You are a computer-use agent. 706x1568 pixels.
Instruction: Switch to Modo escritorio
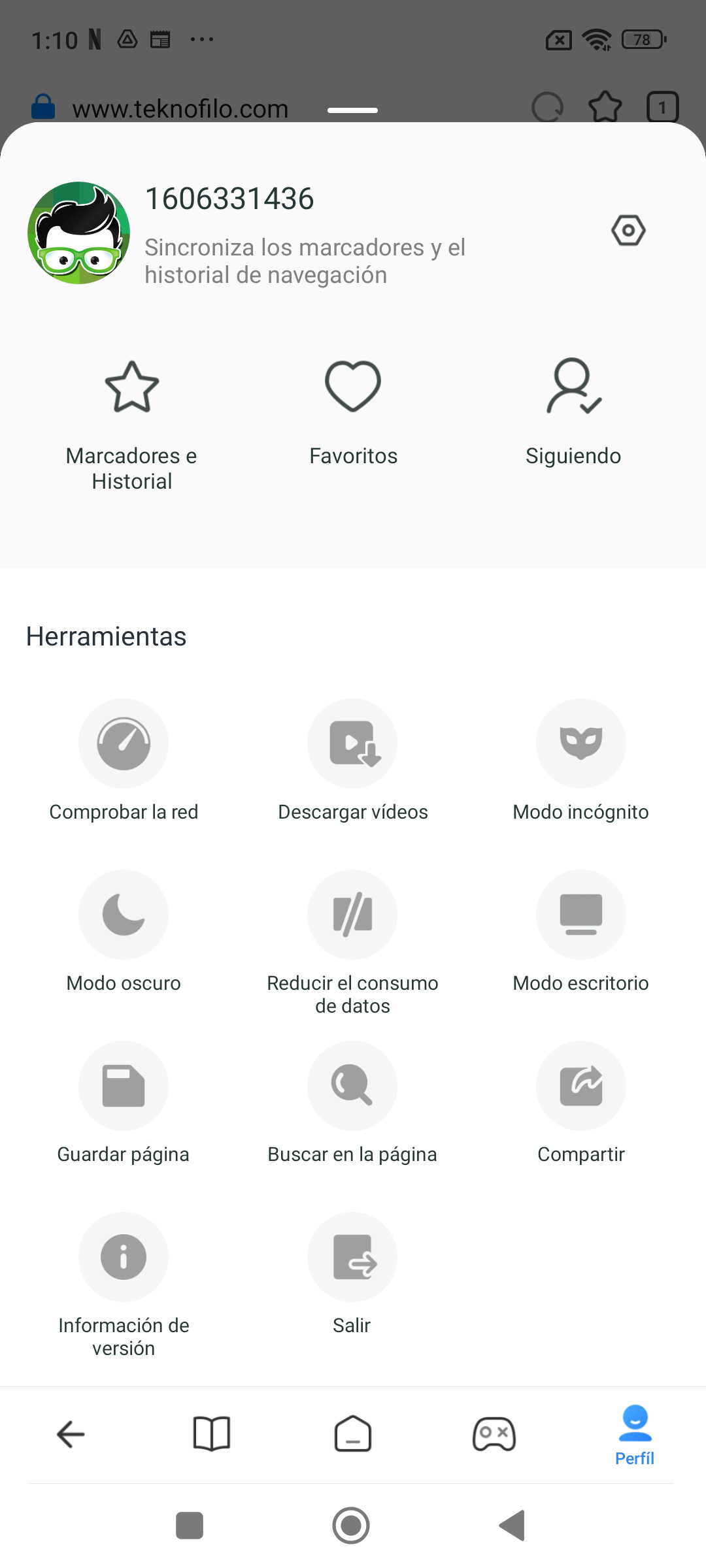coord(580,932)
